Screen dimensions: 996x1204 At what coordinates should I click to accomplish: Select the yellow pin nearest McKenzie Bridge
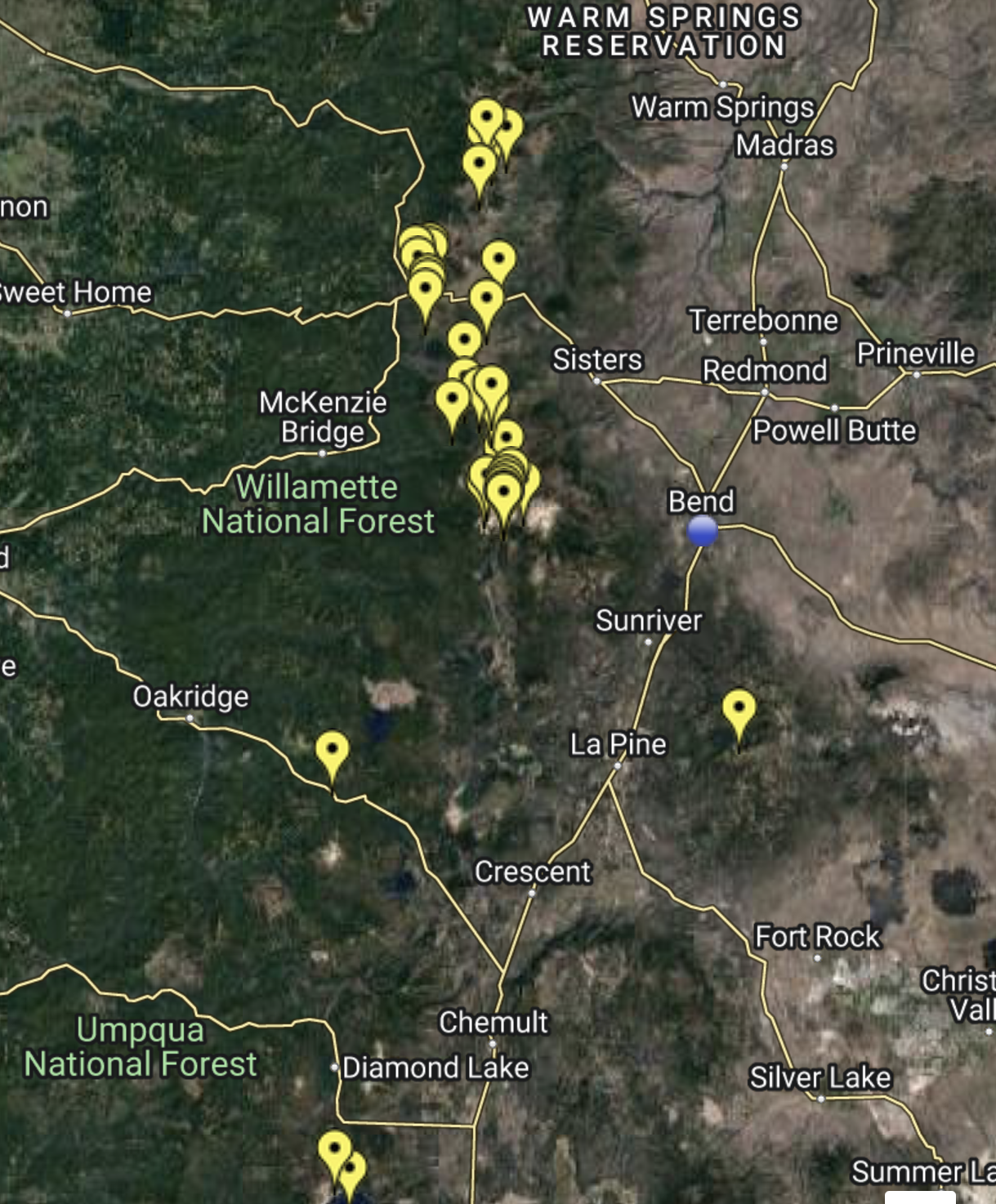452,400
